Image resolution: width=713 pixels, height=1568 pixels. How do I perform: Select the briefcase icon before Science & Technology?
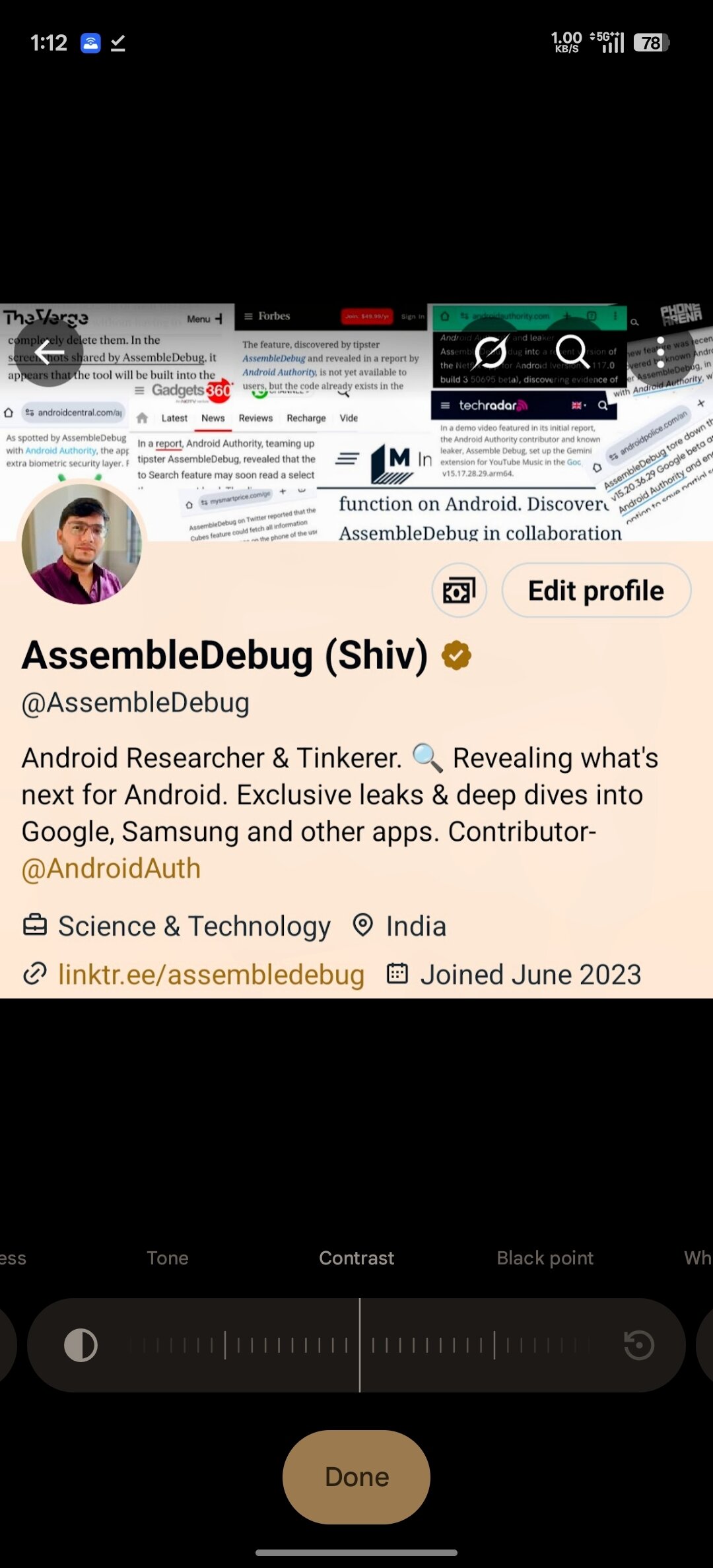pos(34,925)
